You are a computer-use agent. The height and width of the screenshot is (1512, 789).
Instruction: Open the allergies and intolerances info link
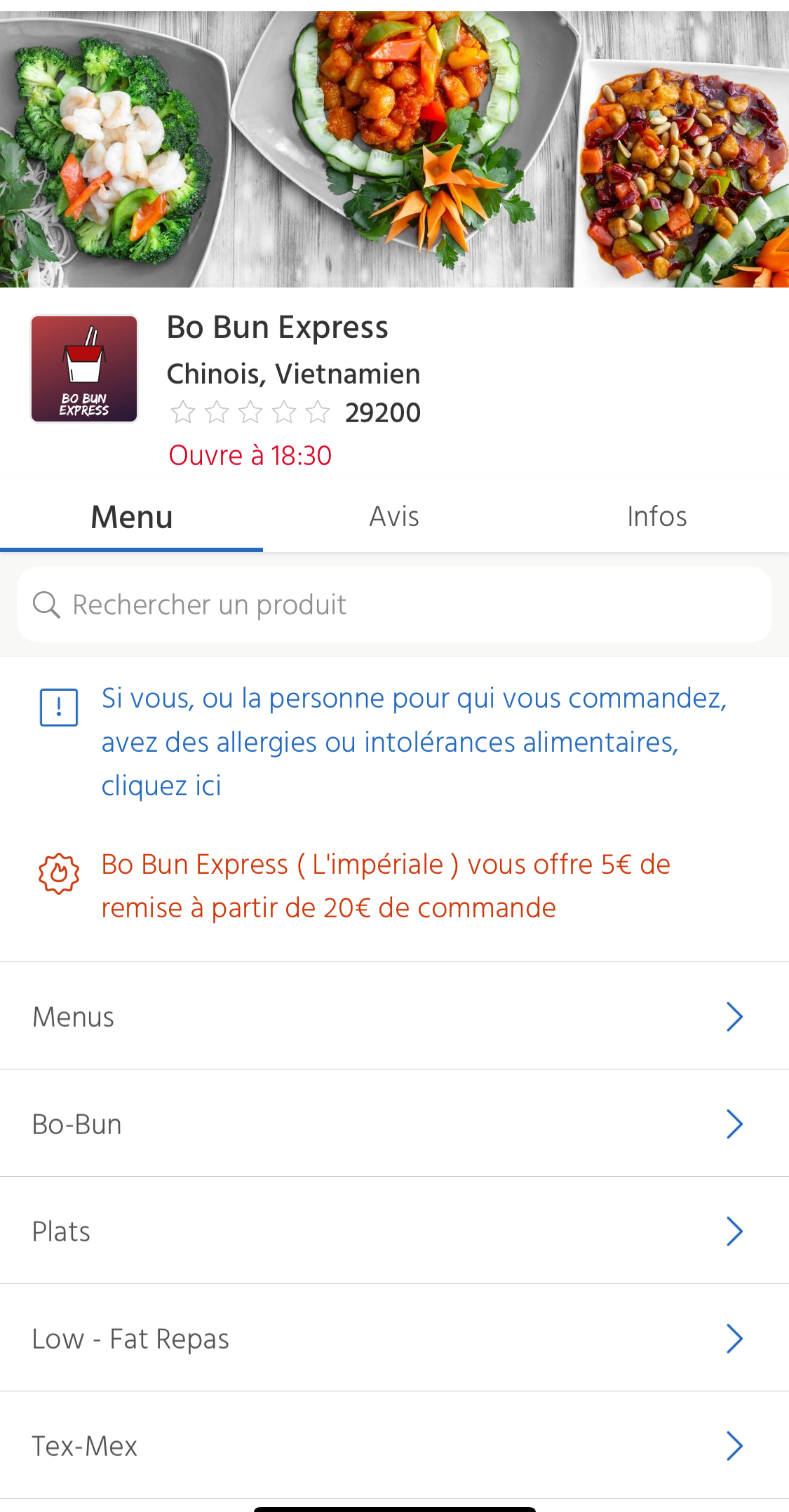click(x=414, y=742)
